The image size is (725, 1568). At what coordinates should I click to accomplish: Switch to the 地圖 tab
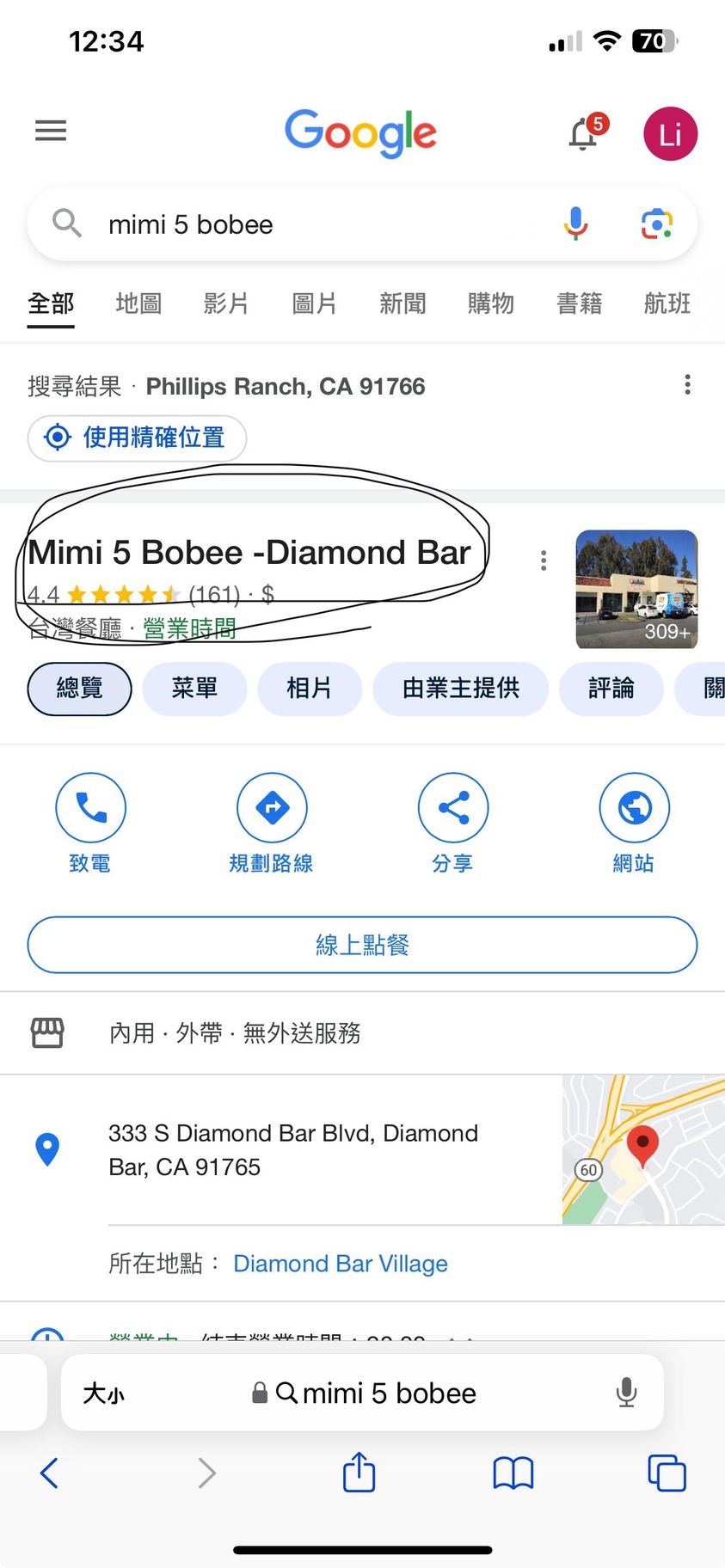[138, 303]
